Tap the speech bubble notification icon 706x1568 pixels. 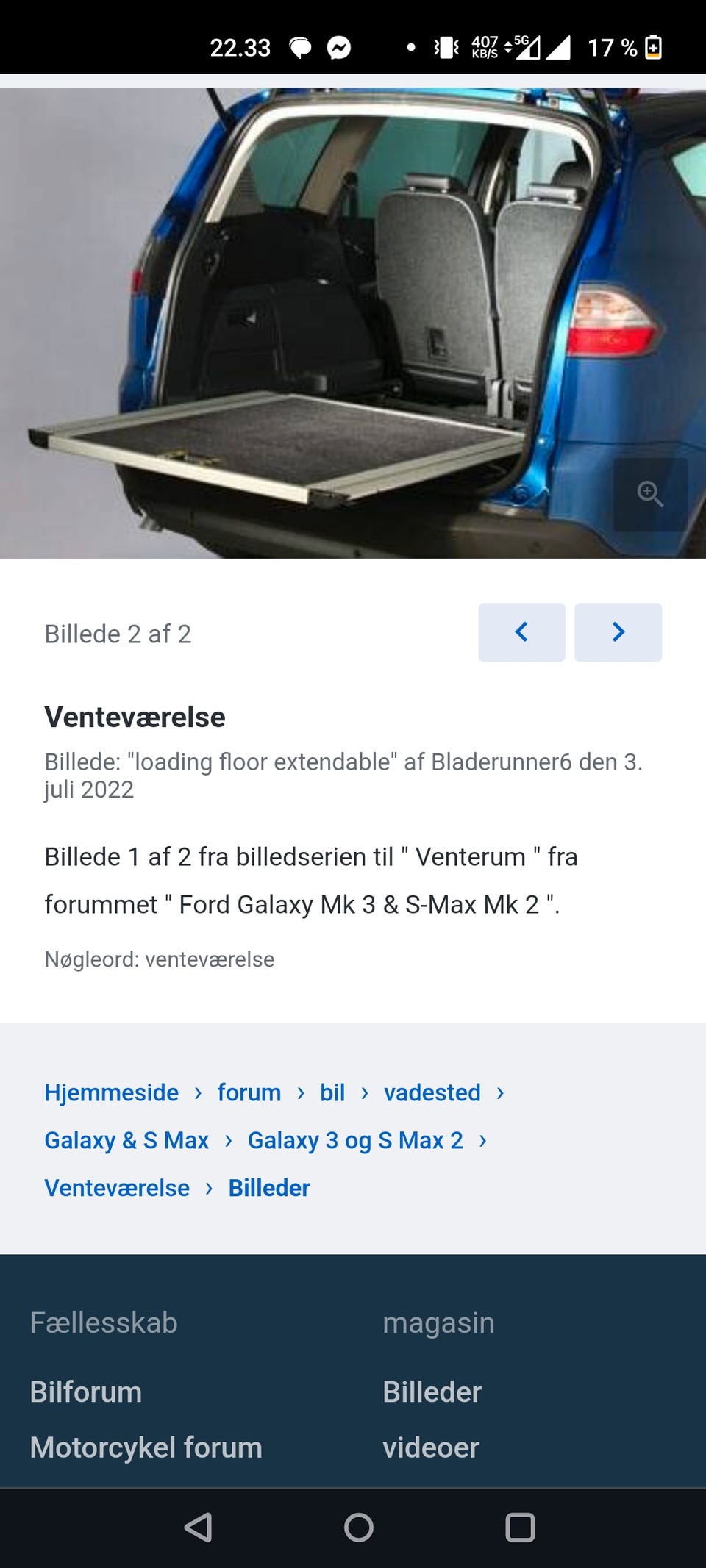coord(299,48)
